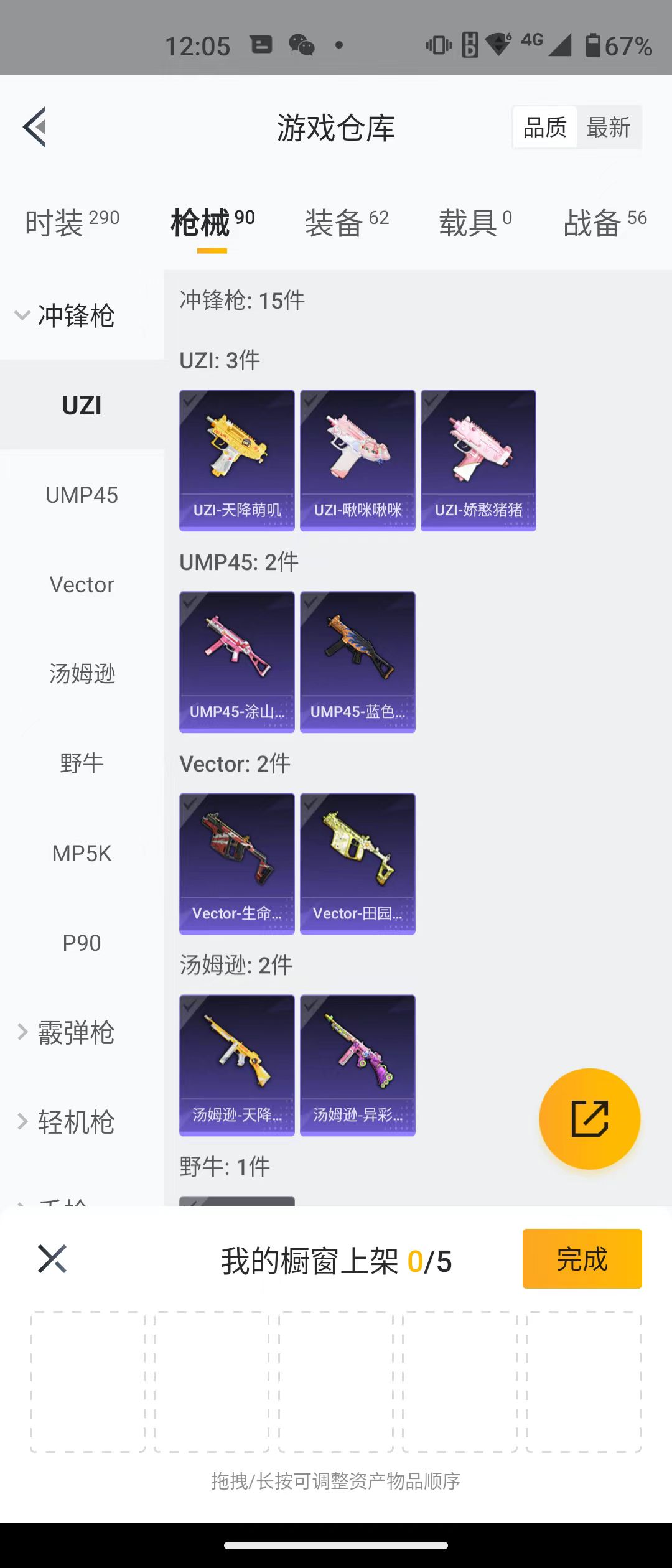Image resolution: width=672 pixels, height=1568 pixels.
Task: Select UMP45 in the sidebar
Action: click(x=82, y=495)
